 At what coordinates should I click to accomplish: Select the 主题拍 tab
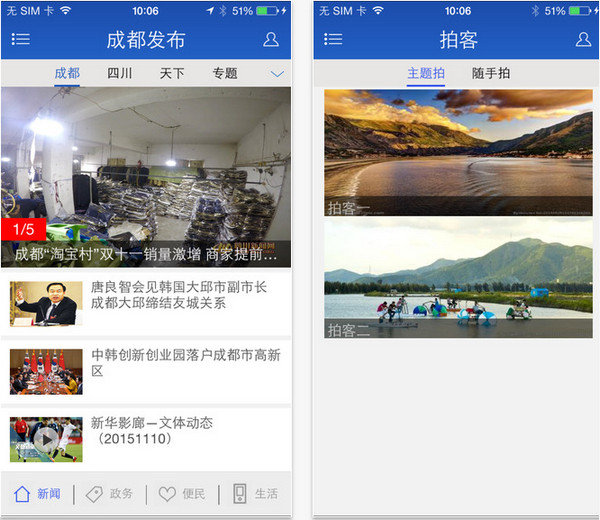pyautogui.click(x=426, y=73)
